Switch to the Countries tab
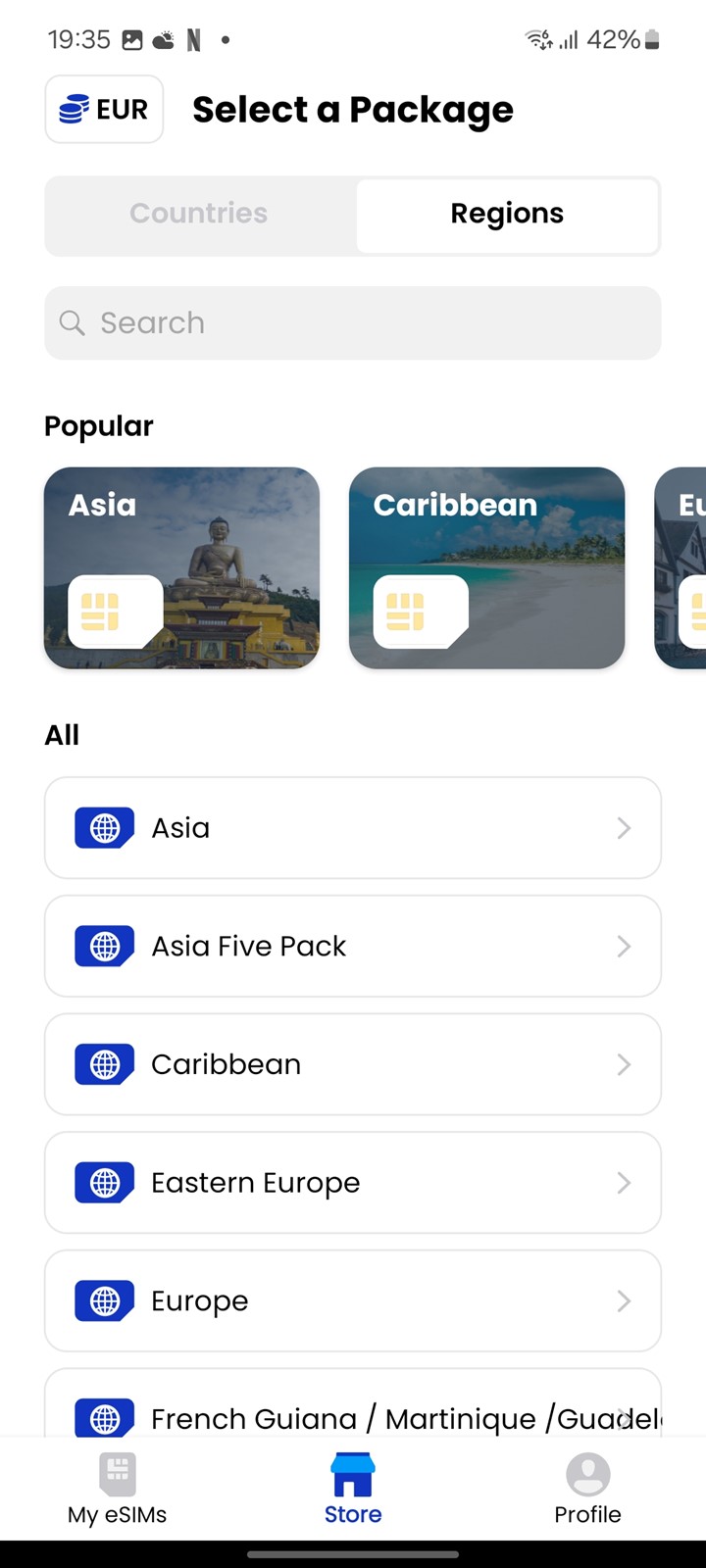The width and height of the screenshot is (706, 1568). pyautogui.click(x=199, y=214)
